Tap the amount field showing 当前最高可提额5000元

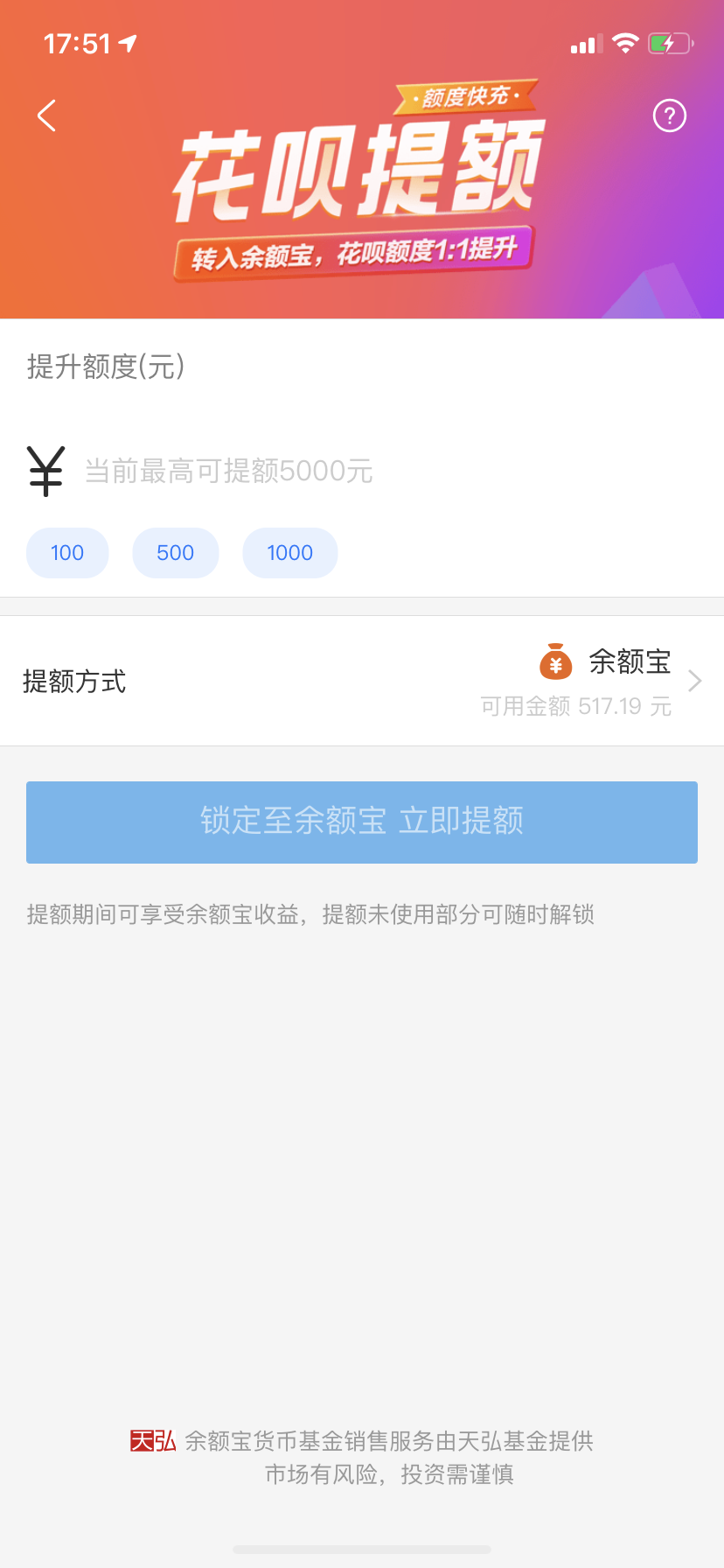[x=385, y=471]
